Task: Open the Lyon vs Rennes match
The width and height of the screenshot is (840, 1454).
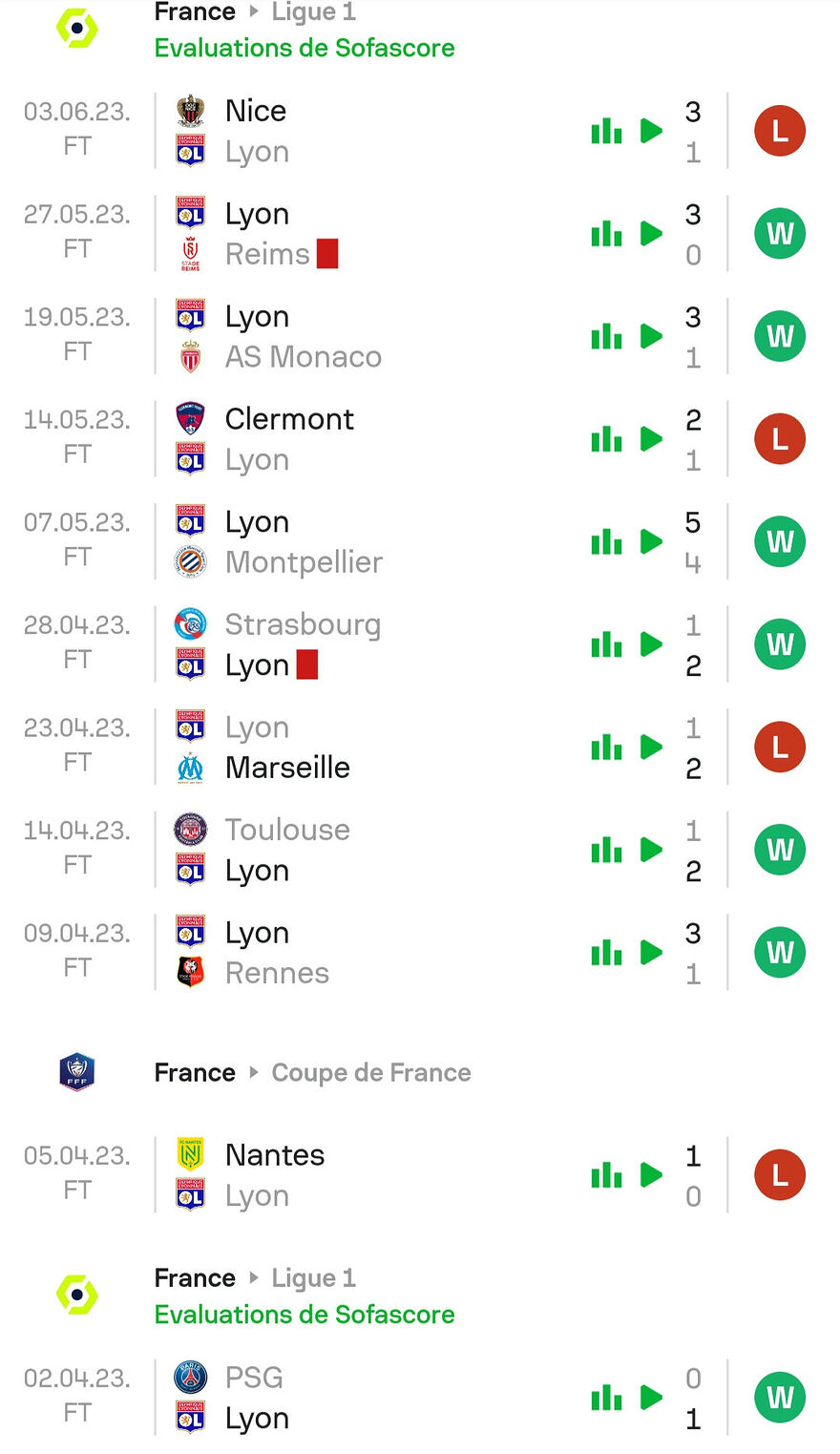Action: point(420,952)
